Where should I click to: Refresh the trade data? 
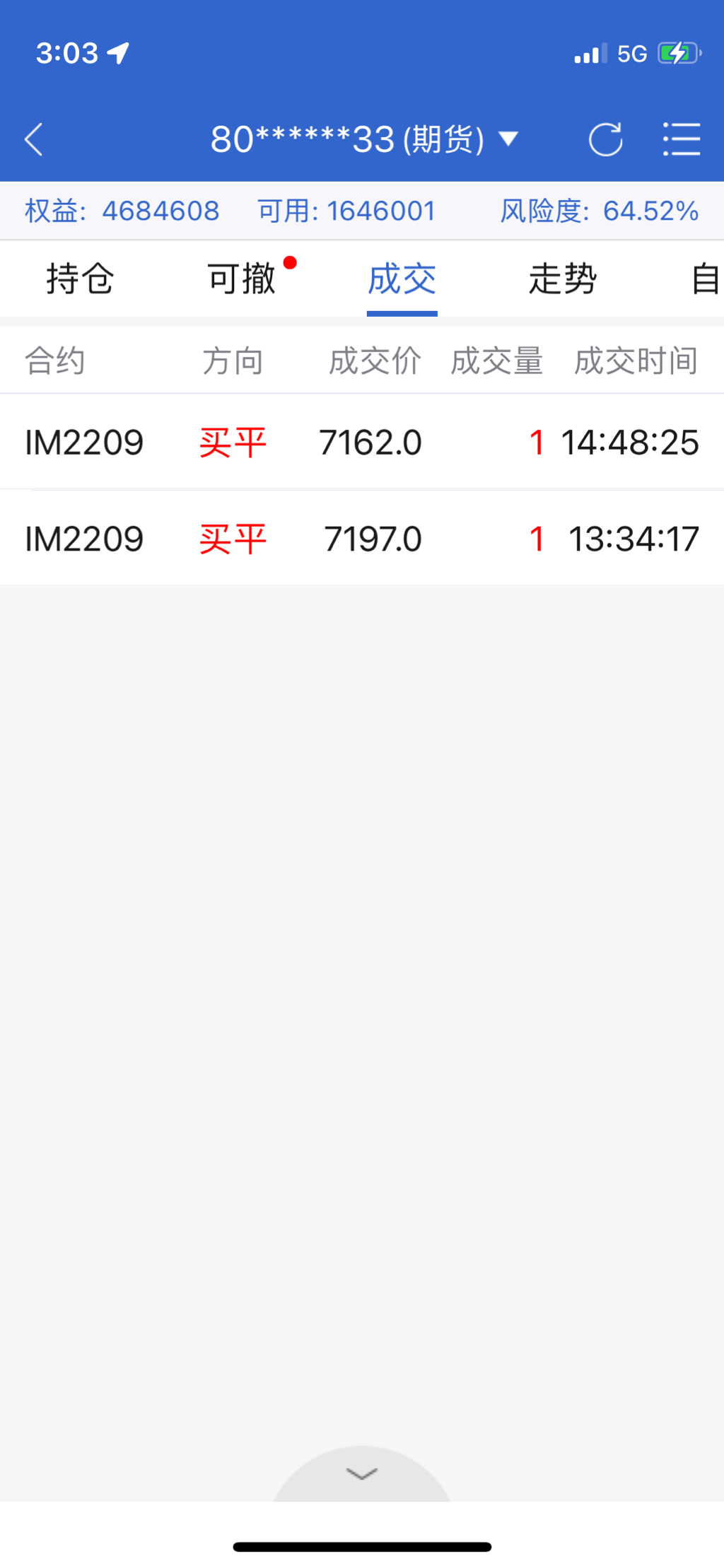click(605, 139)
